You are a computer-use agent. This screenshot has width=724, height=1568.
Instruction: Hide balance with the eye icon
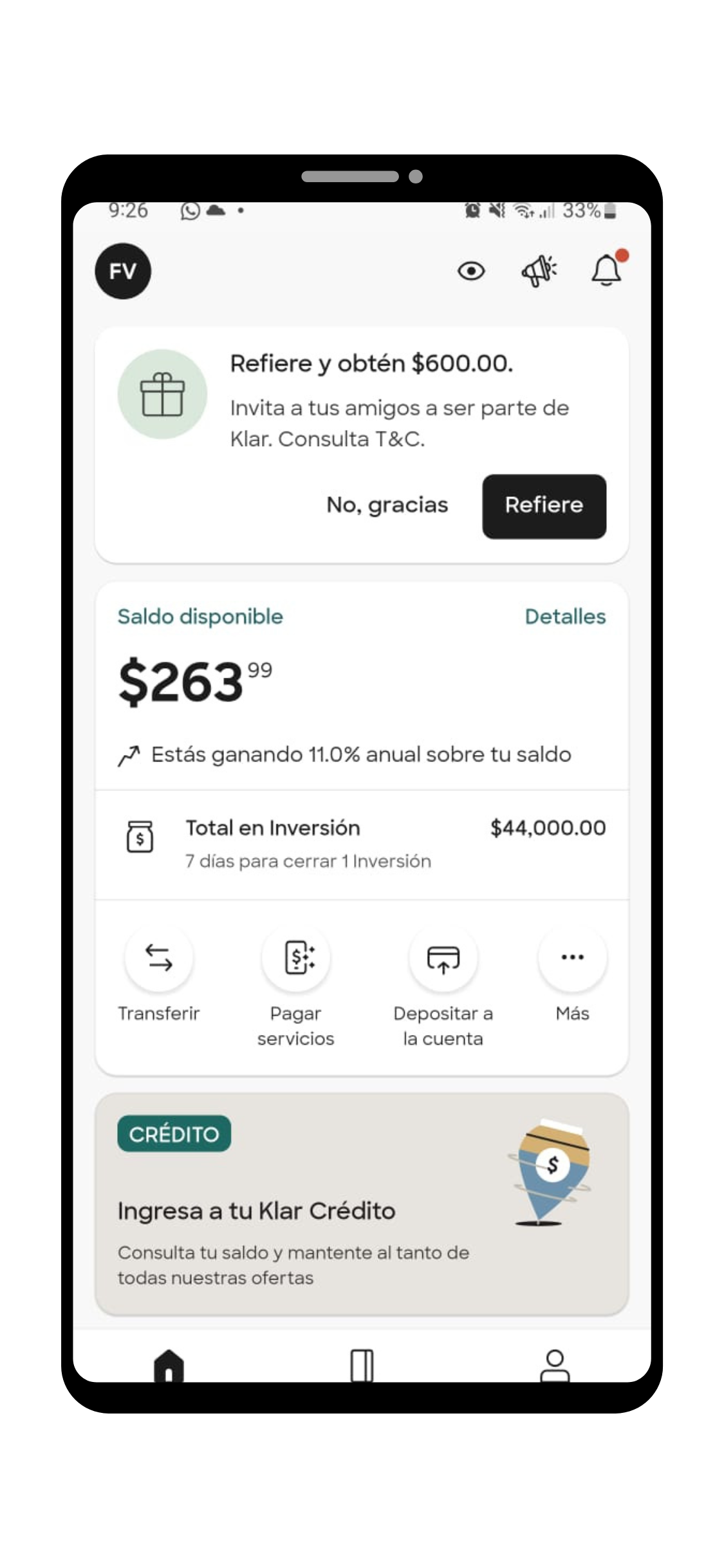point(471,271)
